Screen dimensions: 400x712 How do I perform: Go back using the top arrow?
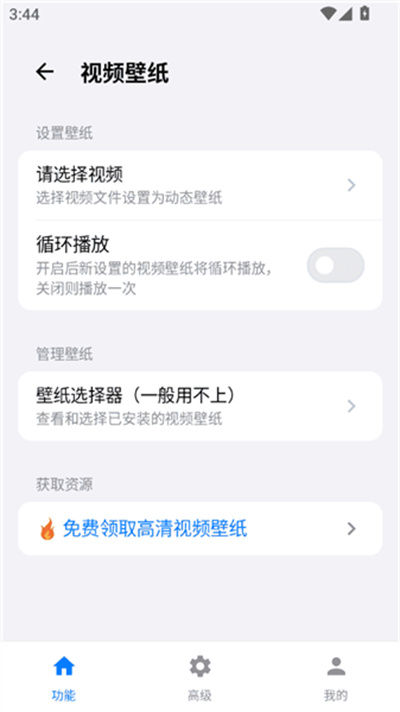45,72
